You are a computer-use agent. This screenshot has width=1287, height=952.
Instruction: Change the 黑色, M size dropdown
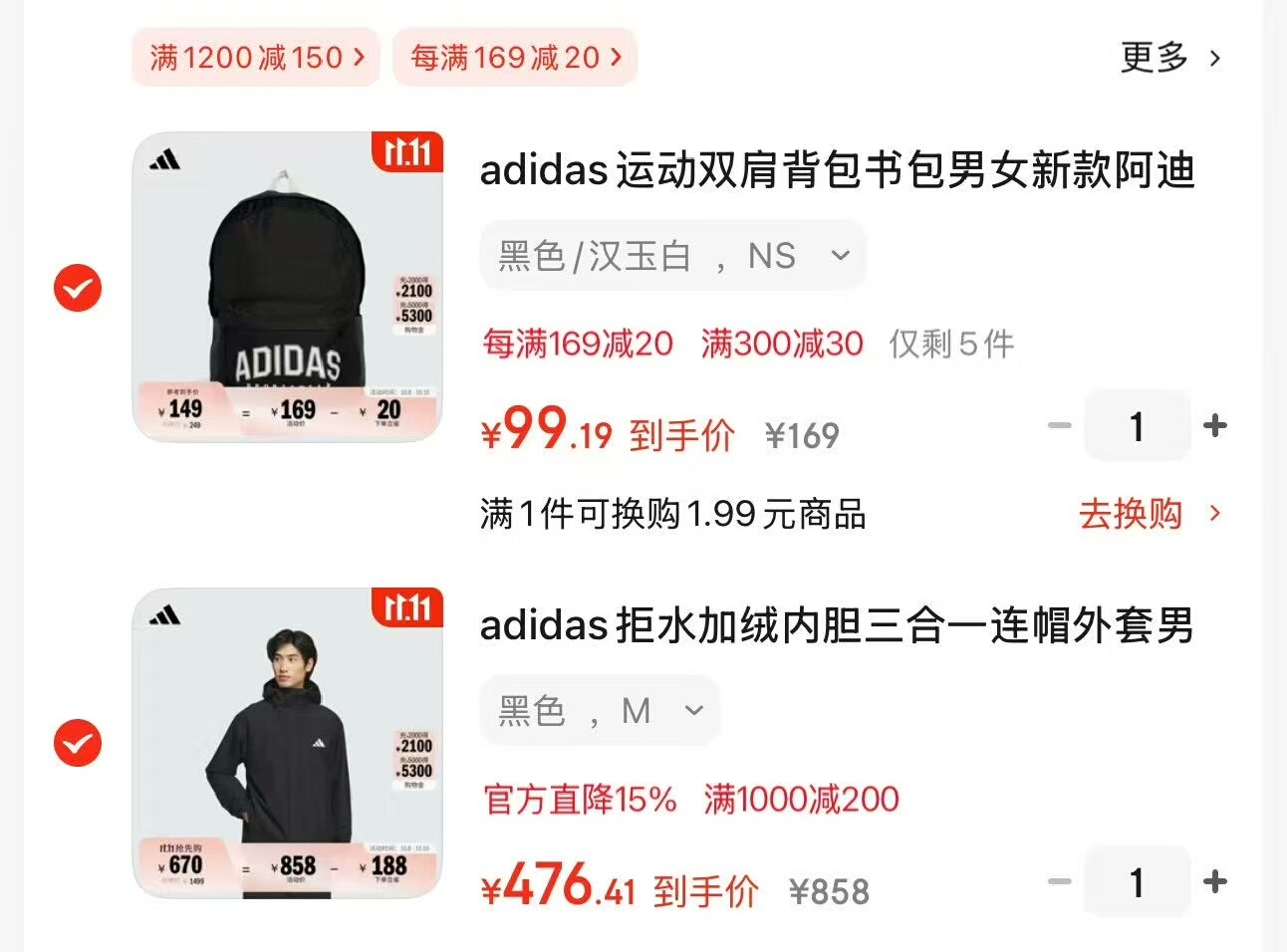[600, 711]
